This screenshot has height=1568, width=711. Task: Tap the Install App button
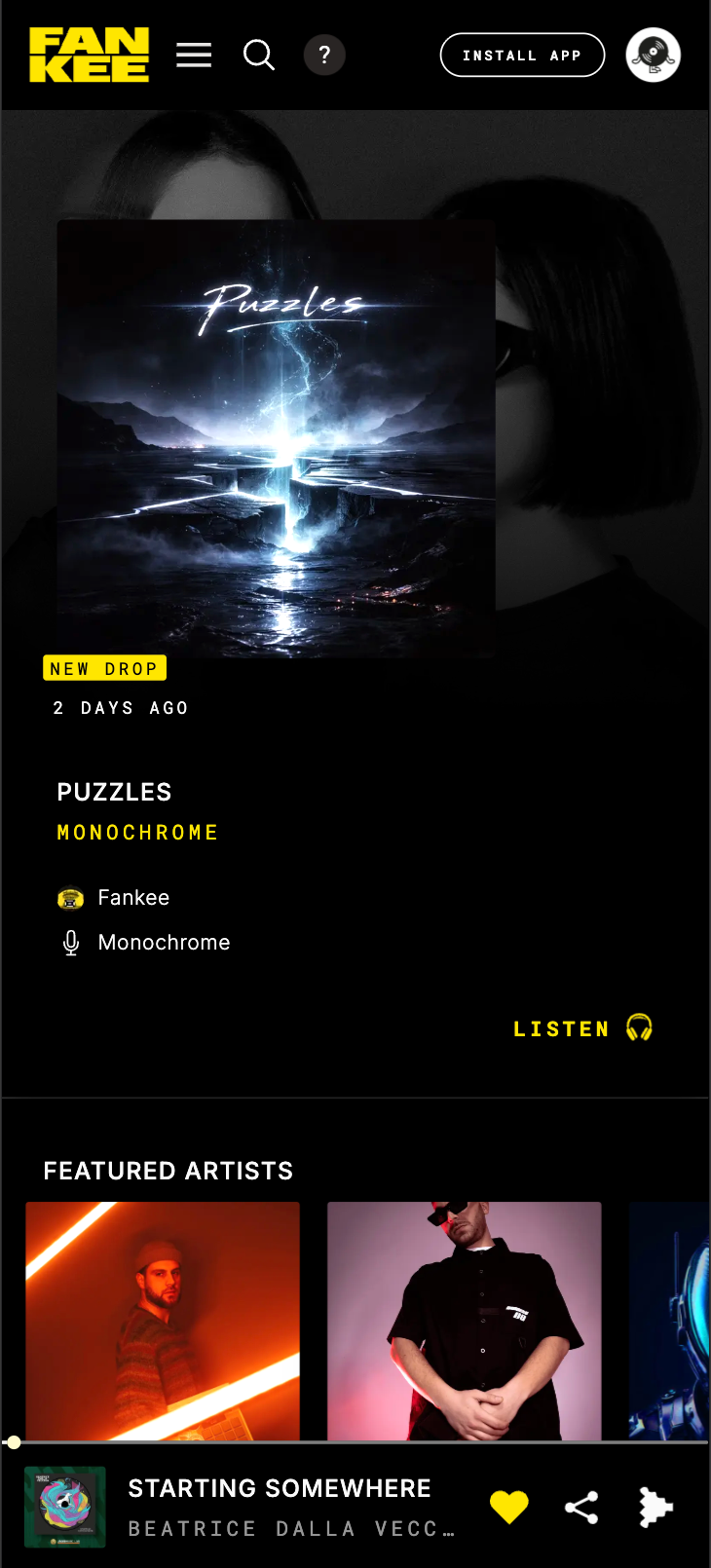522,56
